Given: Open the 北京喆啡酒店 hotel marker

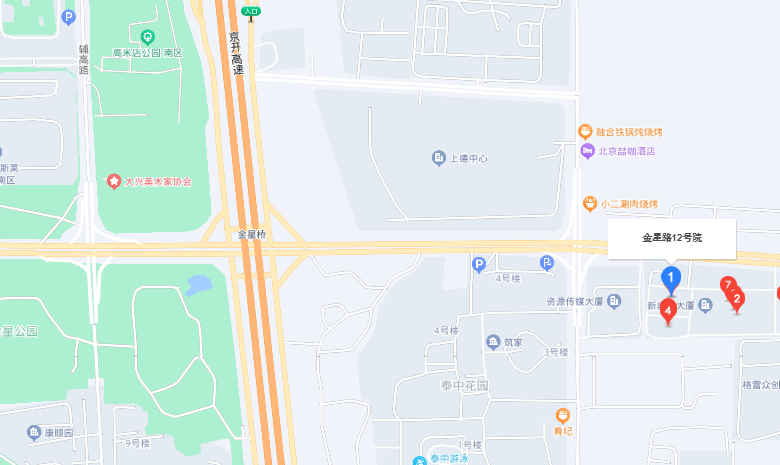Looking at the screenshot, I should click(x=587, y=151).
